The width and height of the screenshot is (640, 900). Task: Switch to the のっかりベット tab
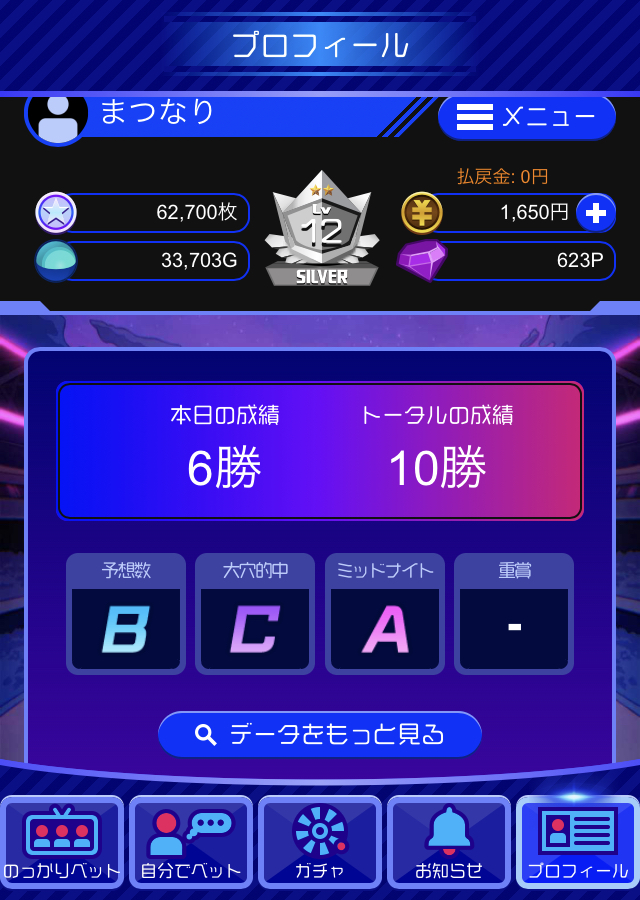click(62, 841)
